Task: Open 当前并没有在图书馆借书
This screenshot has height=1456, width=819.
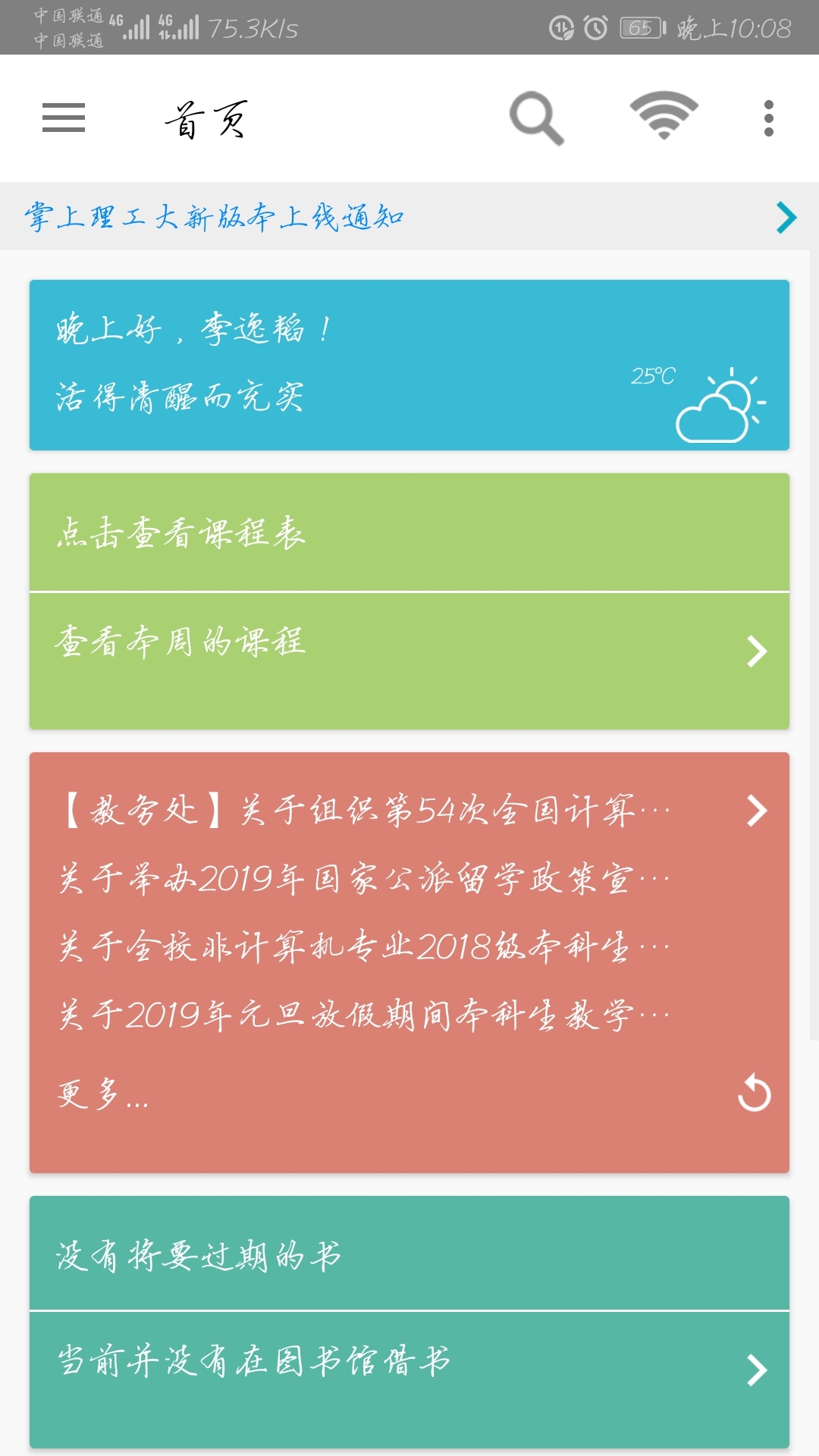Action: pyautogui.click(x=409, y=1370)
